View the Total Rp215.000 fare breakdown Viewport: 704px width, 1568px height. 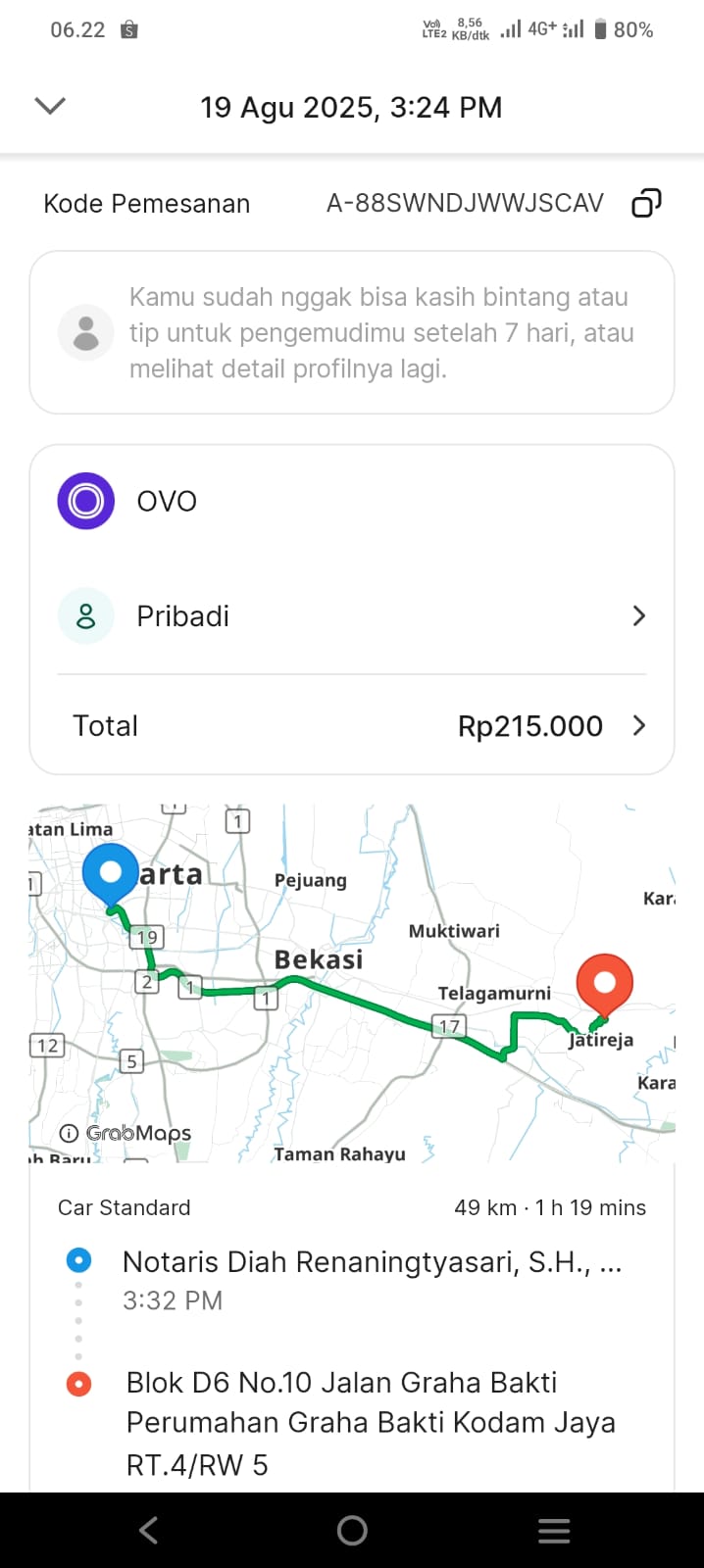coord(351,726)
